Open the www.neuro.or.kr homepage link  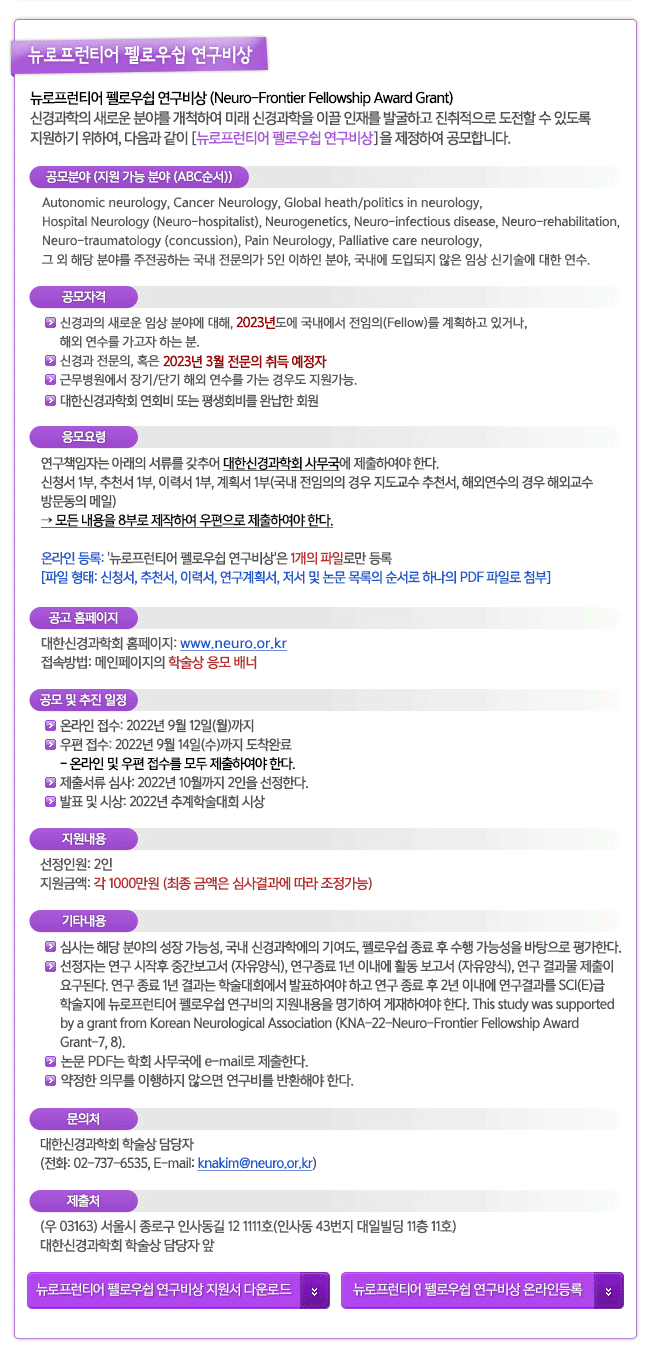click(233, 643)
